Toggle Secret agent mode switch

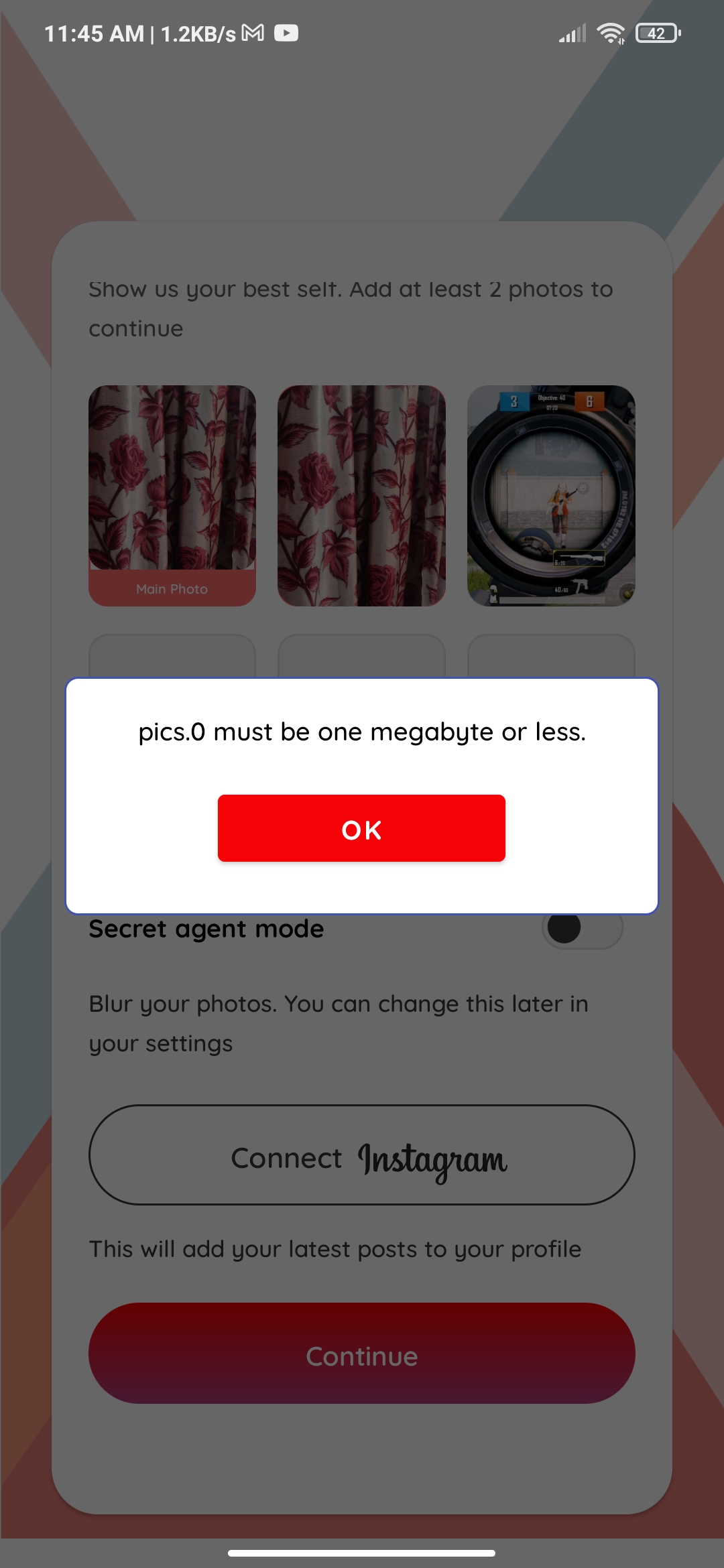coord(582,928)
